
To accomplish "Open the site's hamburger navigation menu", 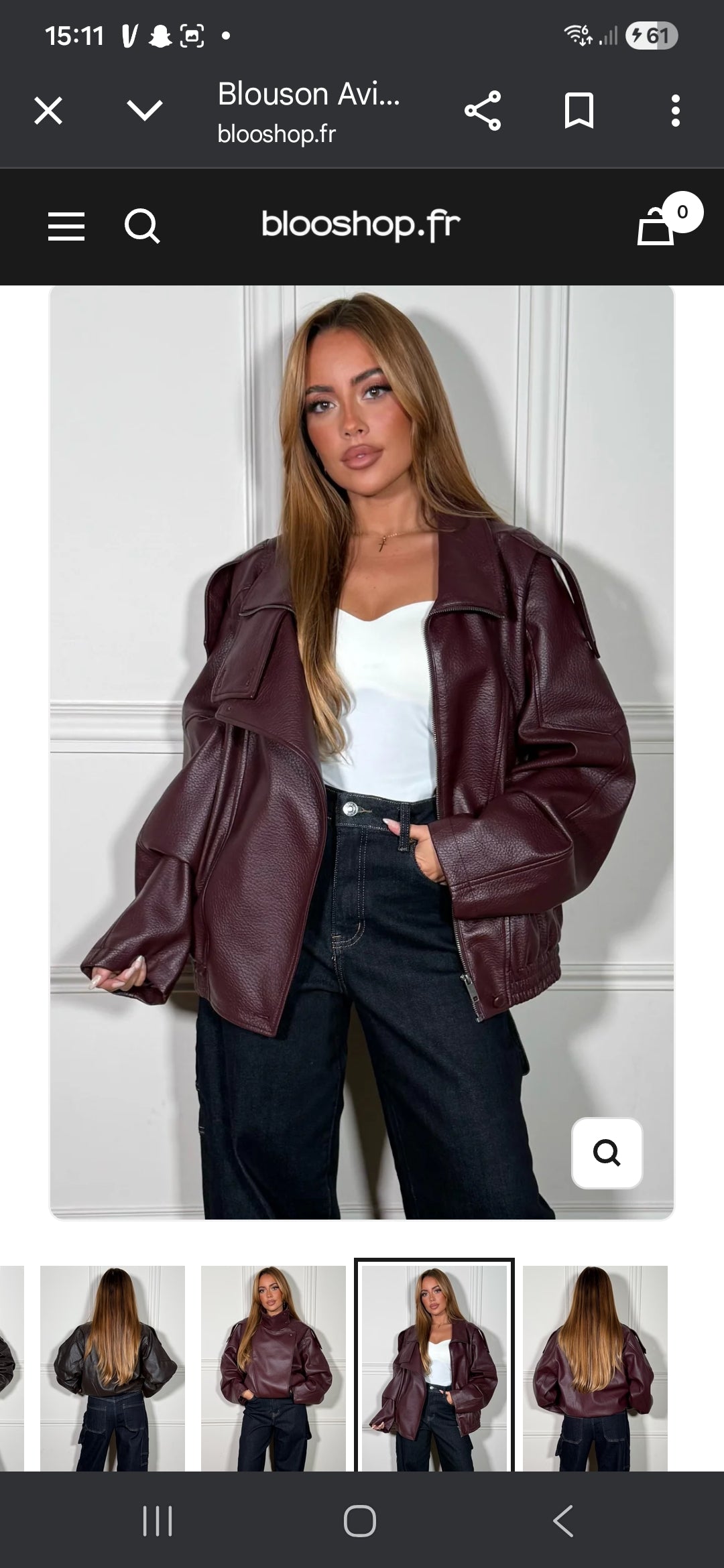I will coord(66,226).
